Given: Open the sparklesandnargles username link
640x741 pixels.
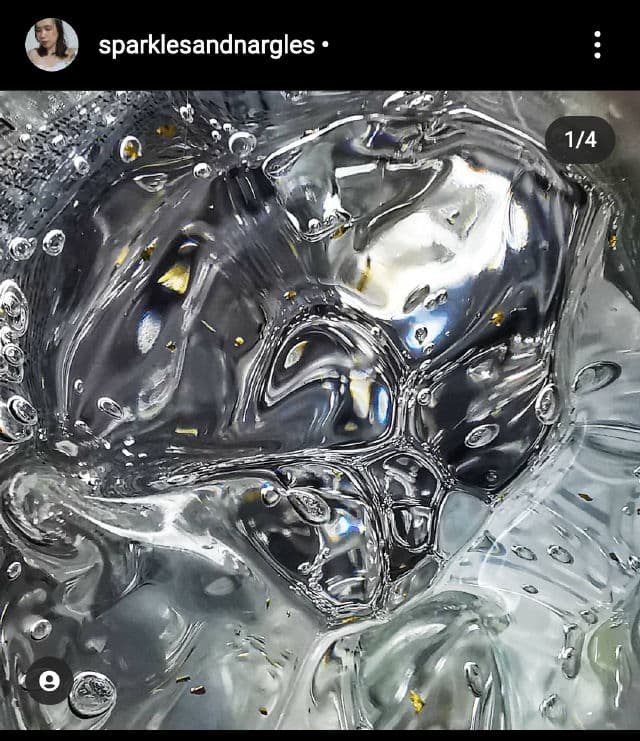Looking at the screenshot, I should point(206,45).
